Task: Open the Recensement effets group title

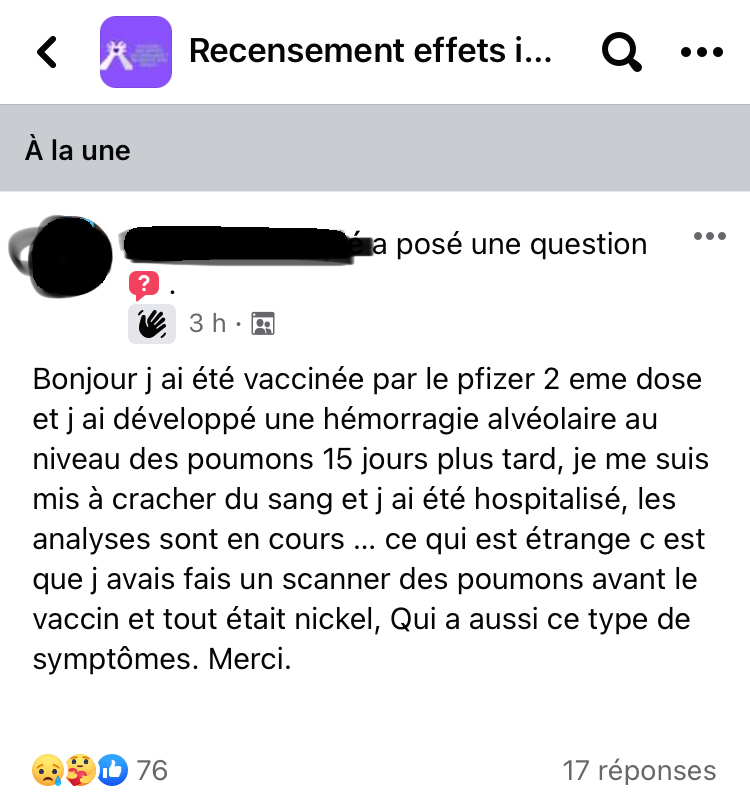Action: tap(369, 52)
